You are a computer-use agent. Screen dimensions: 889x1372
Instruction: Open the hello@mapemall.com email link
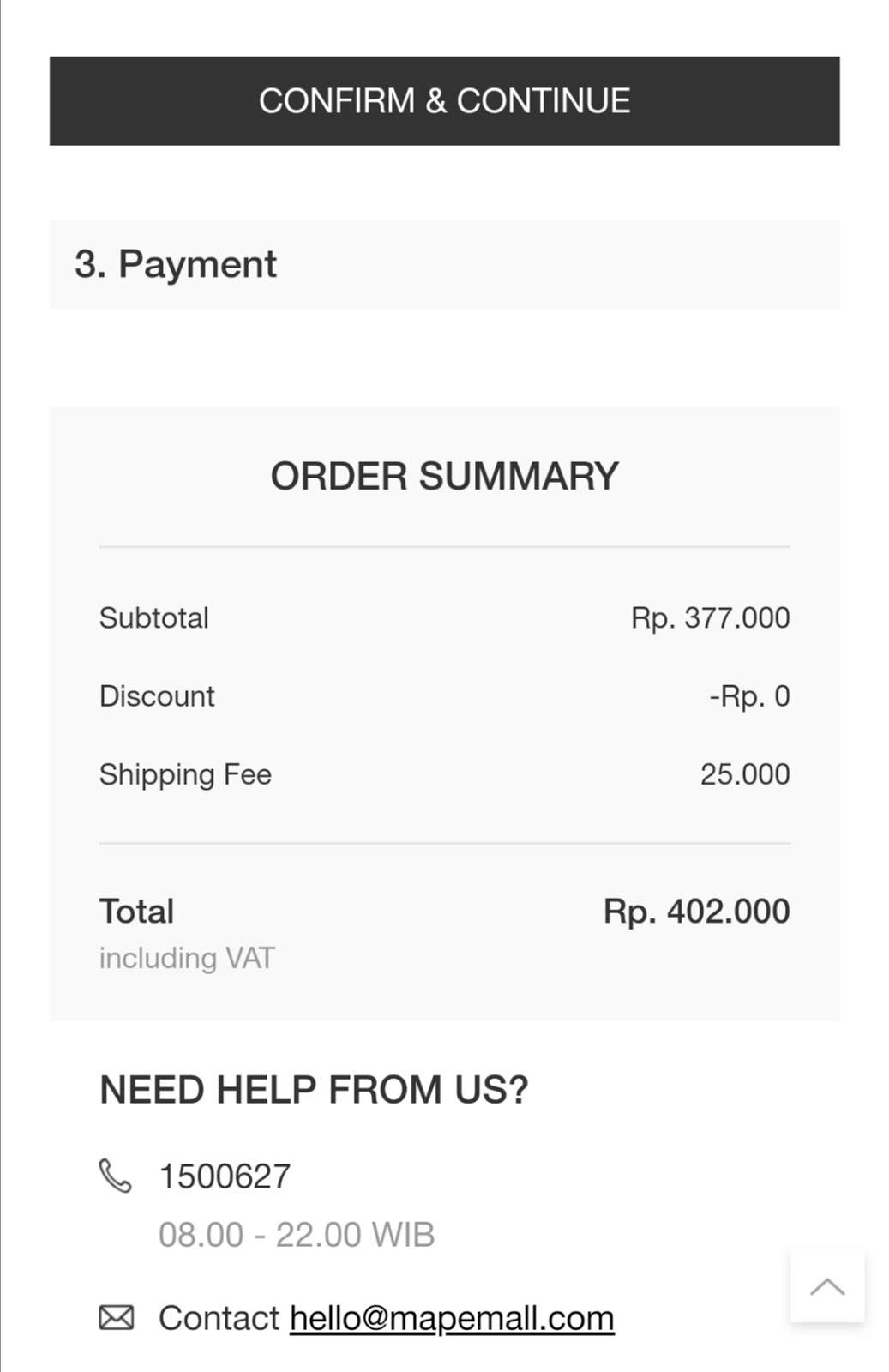click(452, 1318)
